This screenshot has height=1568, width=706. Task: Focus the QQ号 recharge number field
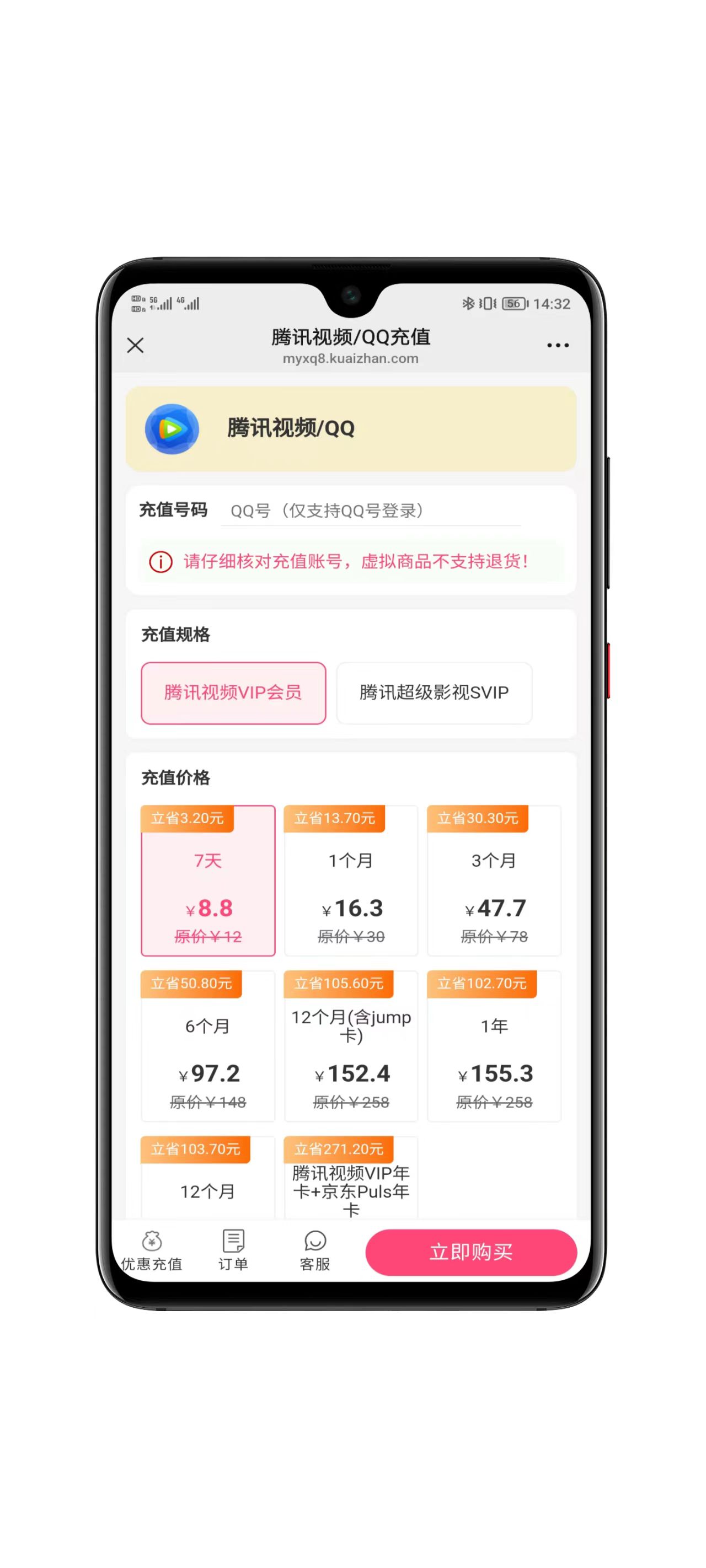[370, 510]
